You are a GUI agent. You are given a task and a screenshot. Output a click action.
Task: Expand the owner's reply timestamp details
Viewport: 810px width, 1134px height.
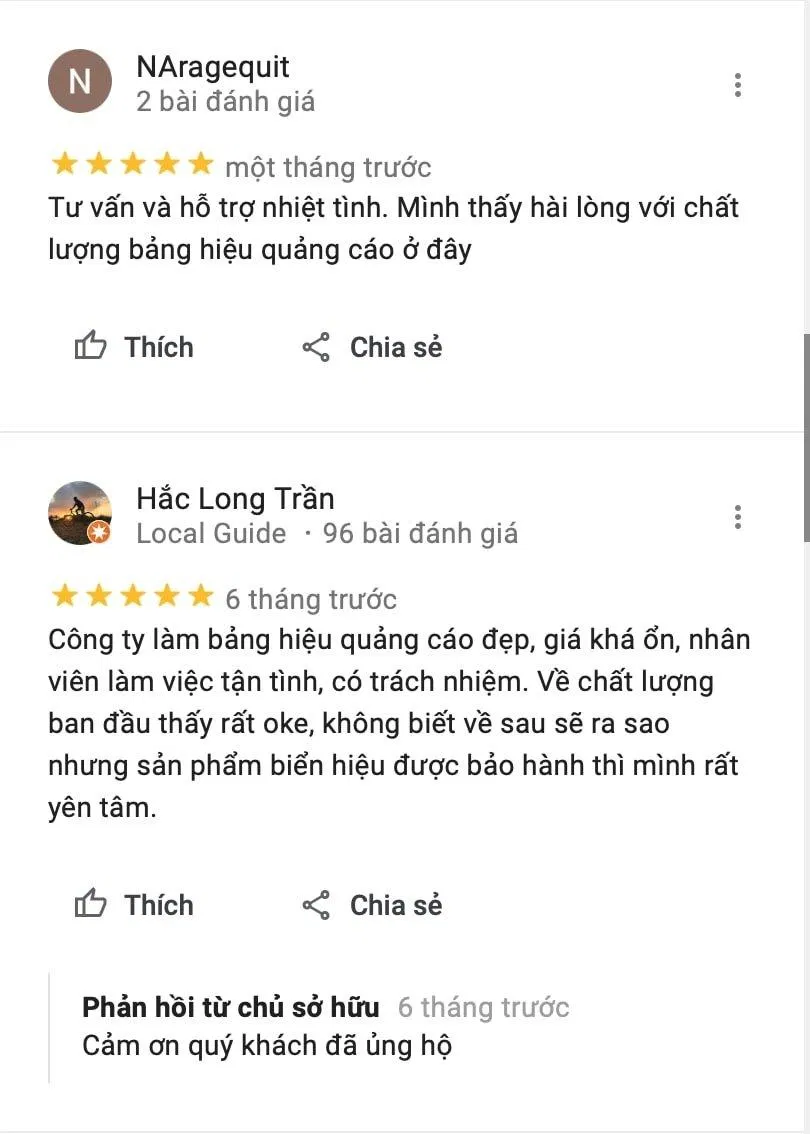click(483, 1007)
